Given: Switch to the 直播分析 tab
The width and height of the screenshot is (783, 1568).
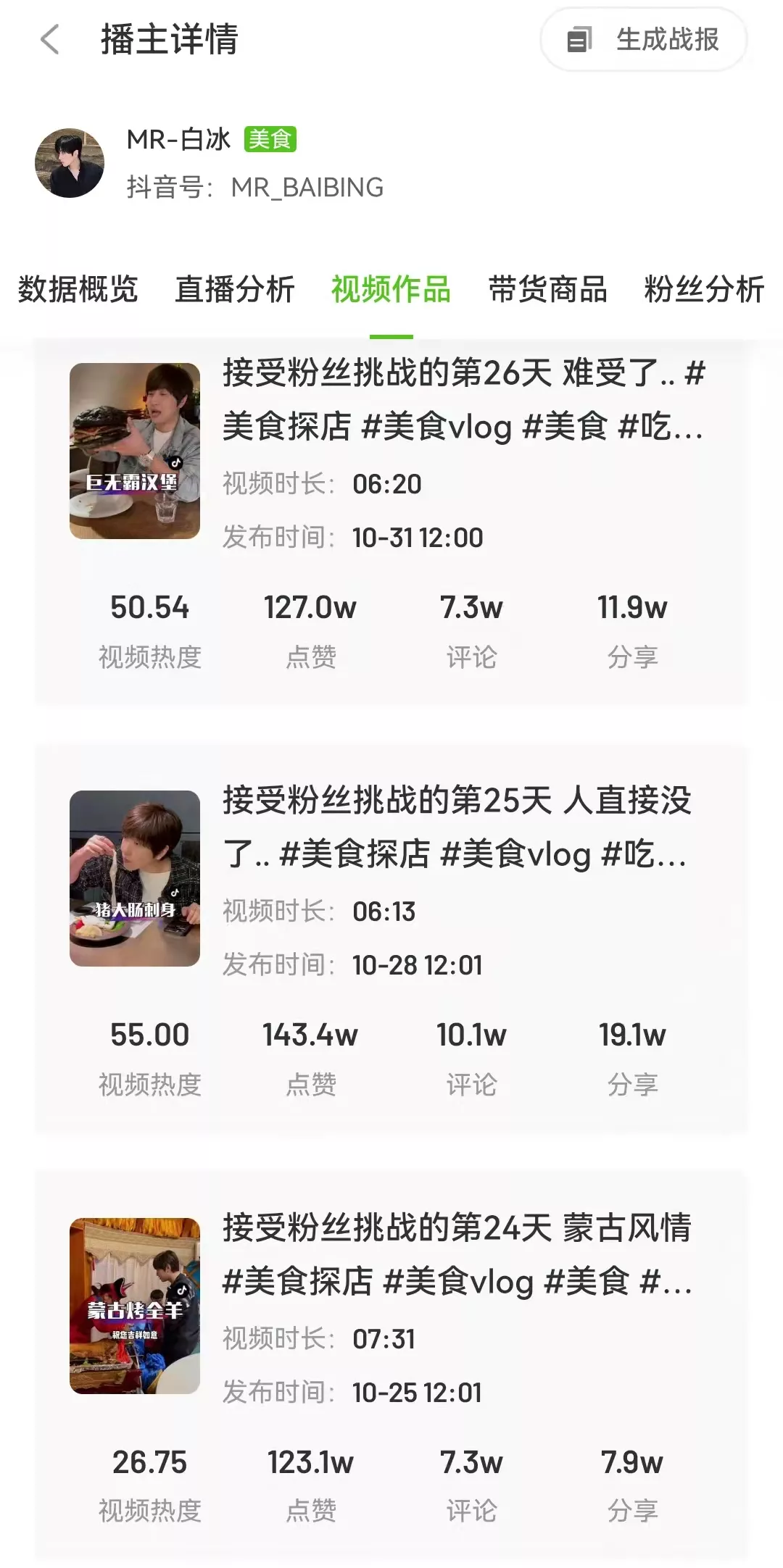Looking at the screenshot, I should [234, 288].
